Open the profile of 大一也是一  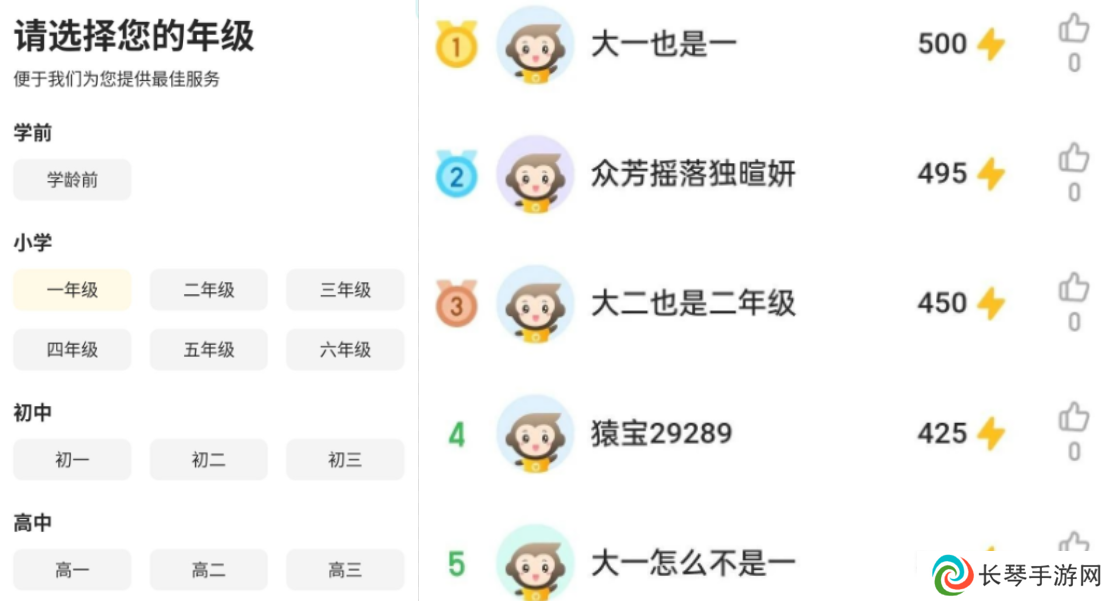535,44
